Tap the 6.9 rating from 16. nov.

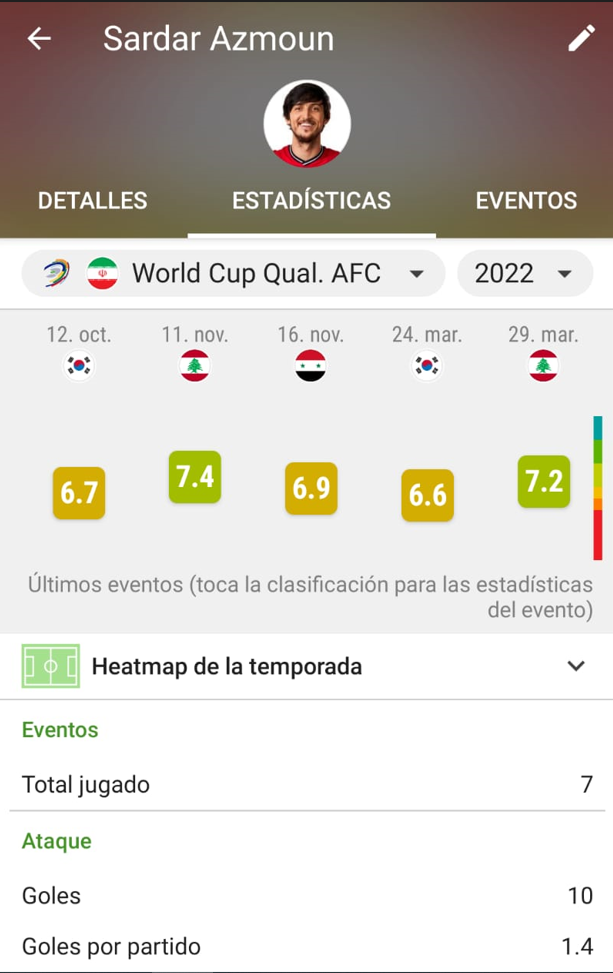pos(311,488)
